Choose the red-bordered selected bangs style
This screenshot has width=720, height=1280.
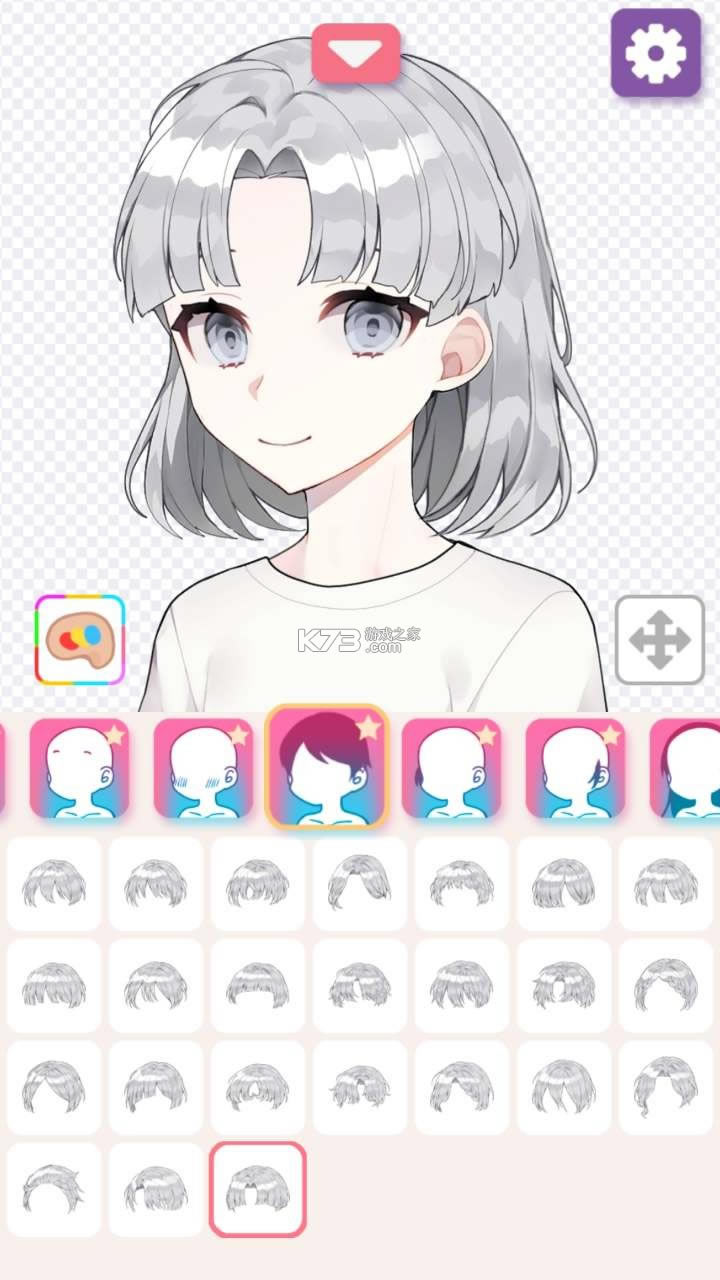pyautogui.click(x=257, y=1189)
